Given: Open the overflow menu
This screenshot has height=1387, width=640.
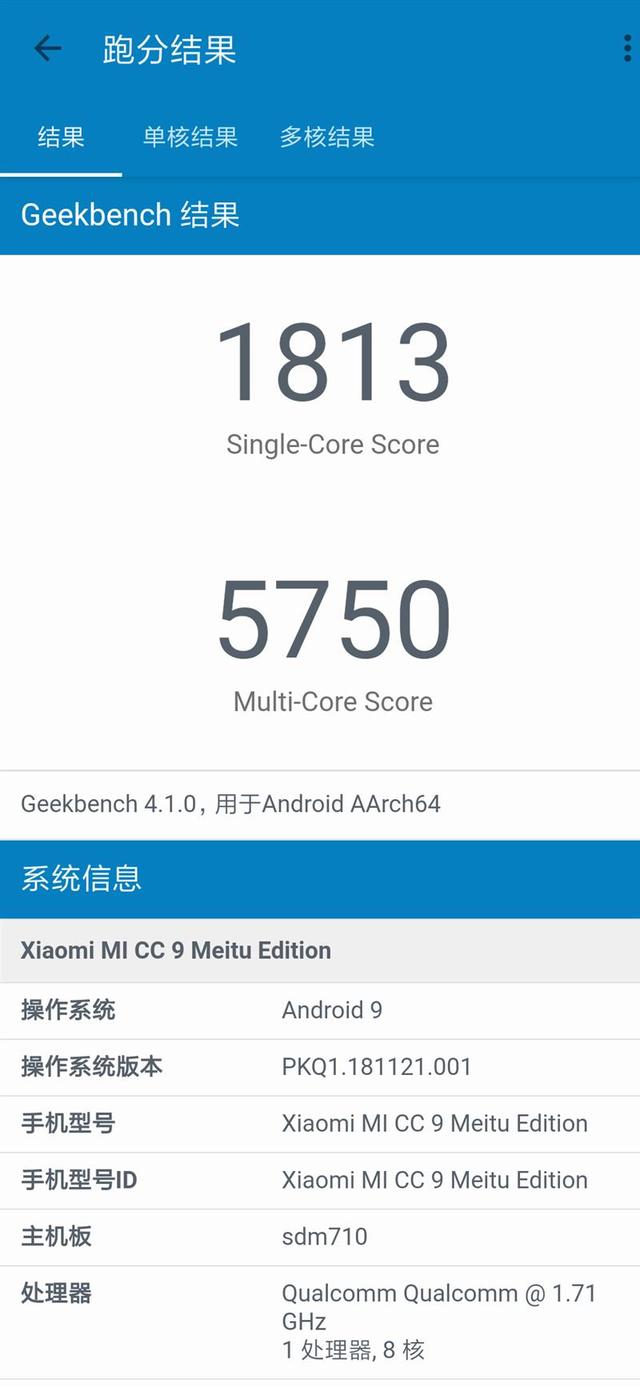Looking at the screenshot, I should [x=628, y=49].
